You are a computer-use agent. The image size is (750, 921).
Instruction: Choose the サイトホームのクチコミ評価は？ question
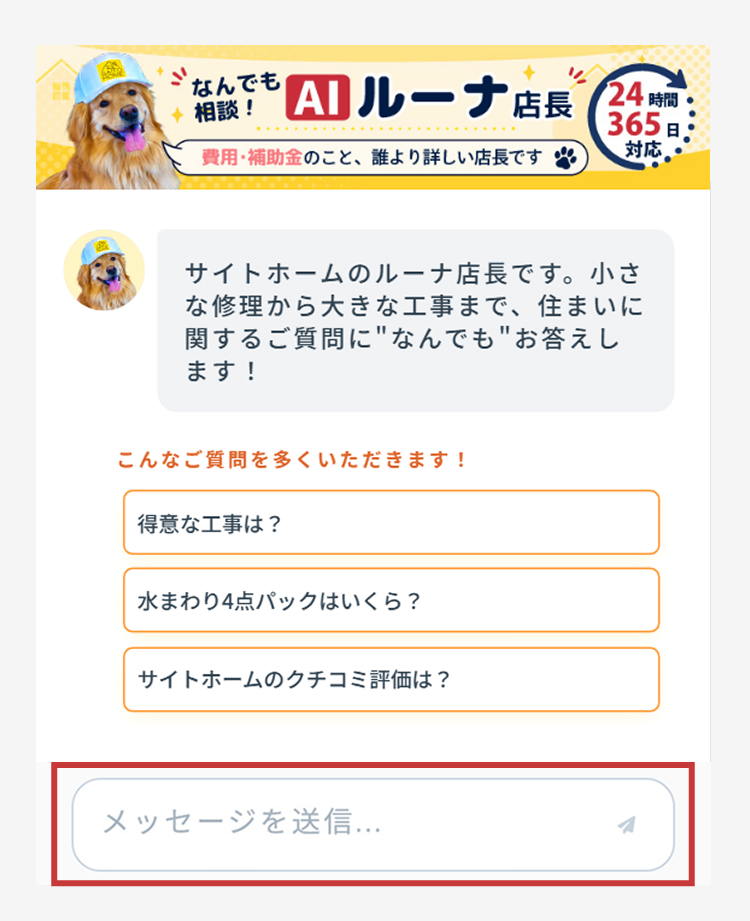[391, 680]
